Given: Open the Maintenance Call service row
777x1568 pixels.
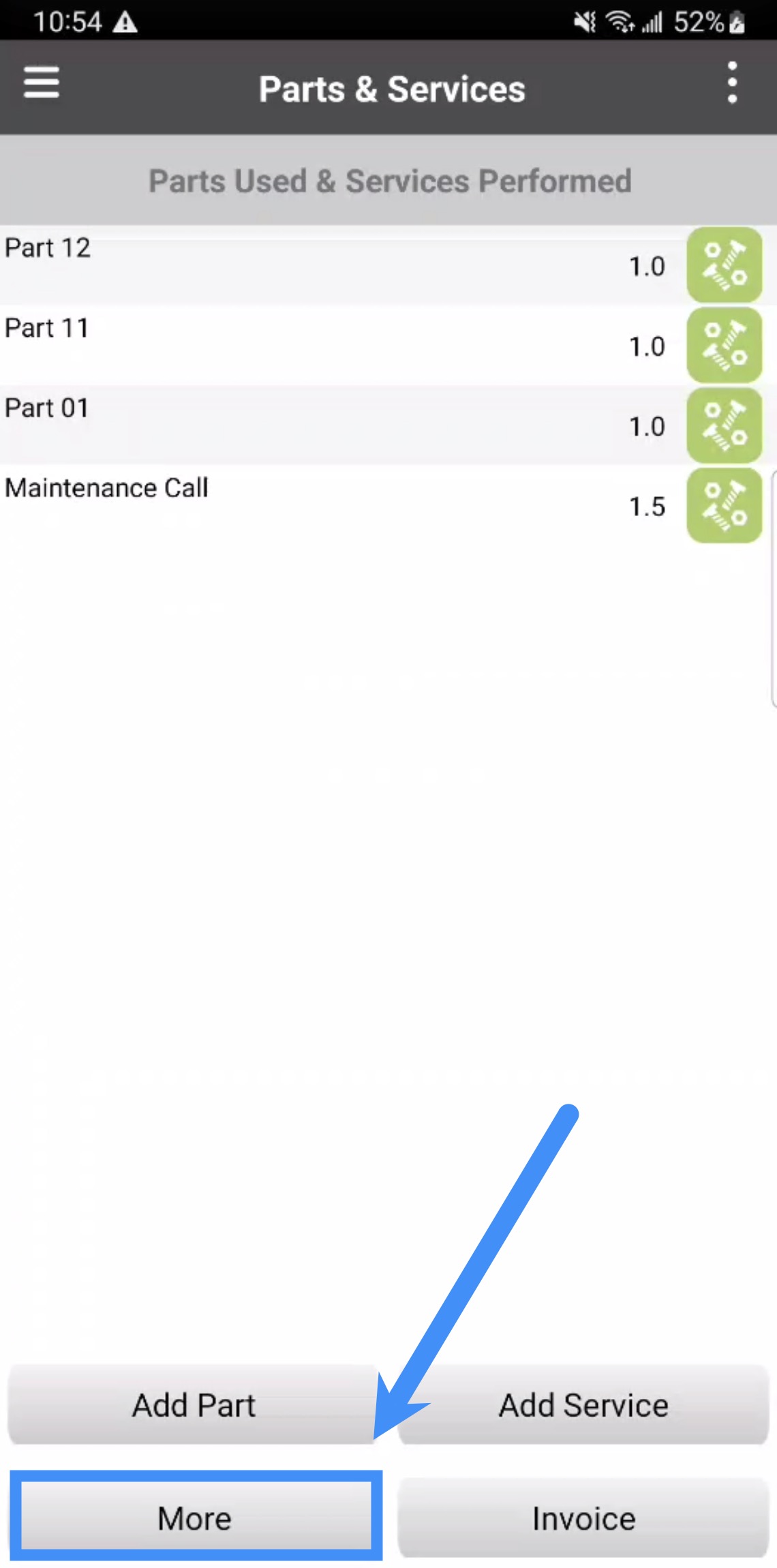Looking at the screenshot, I should click(327, 505).
